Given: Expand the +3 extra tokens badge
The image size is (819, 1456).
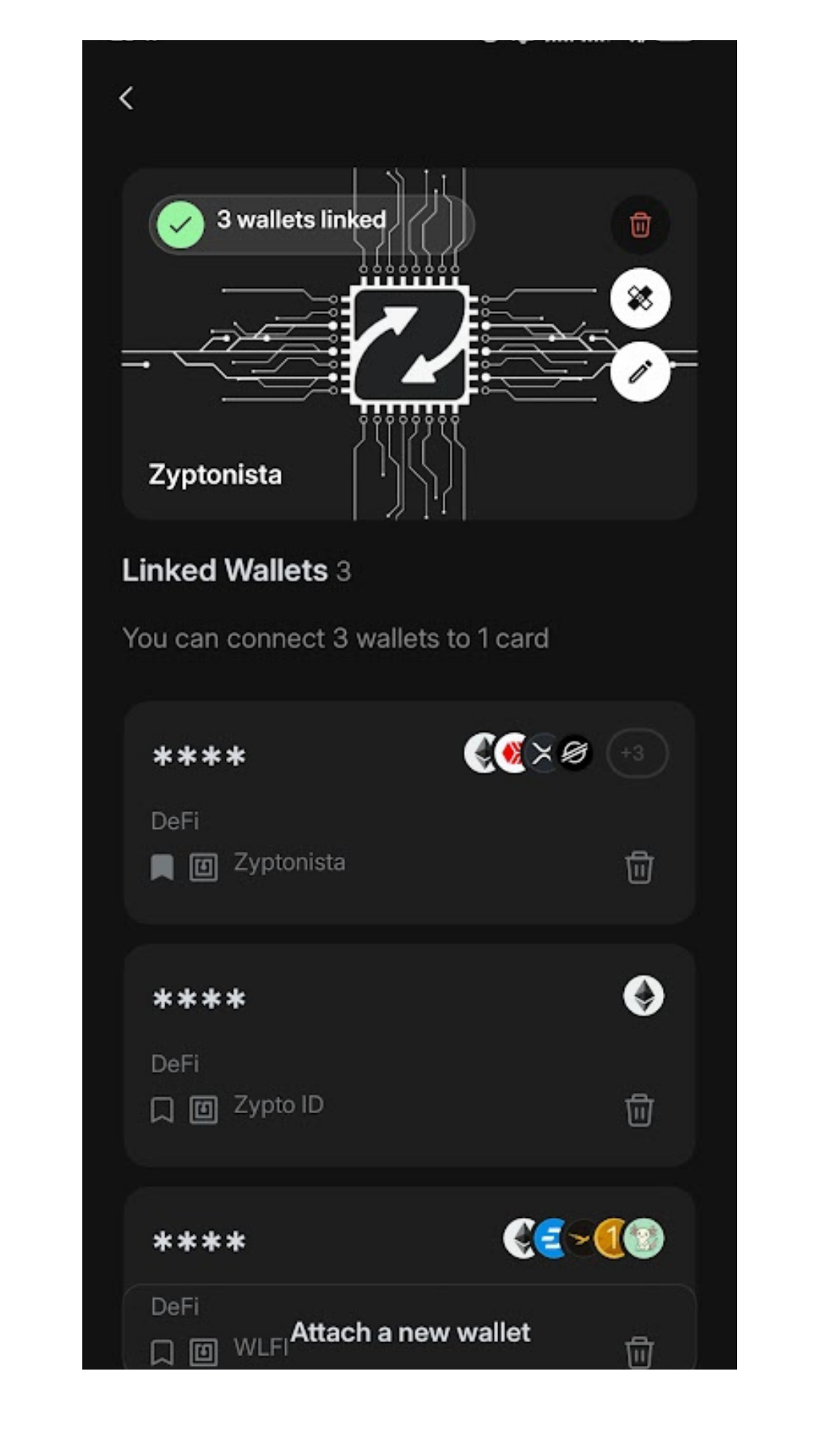Looking at the screenshot, I should point(637,752).
